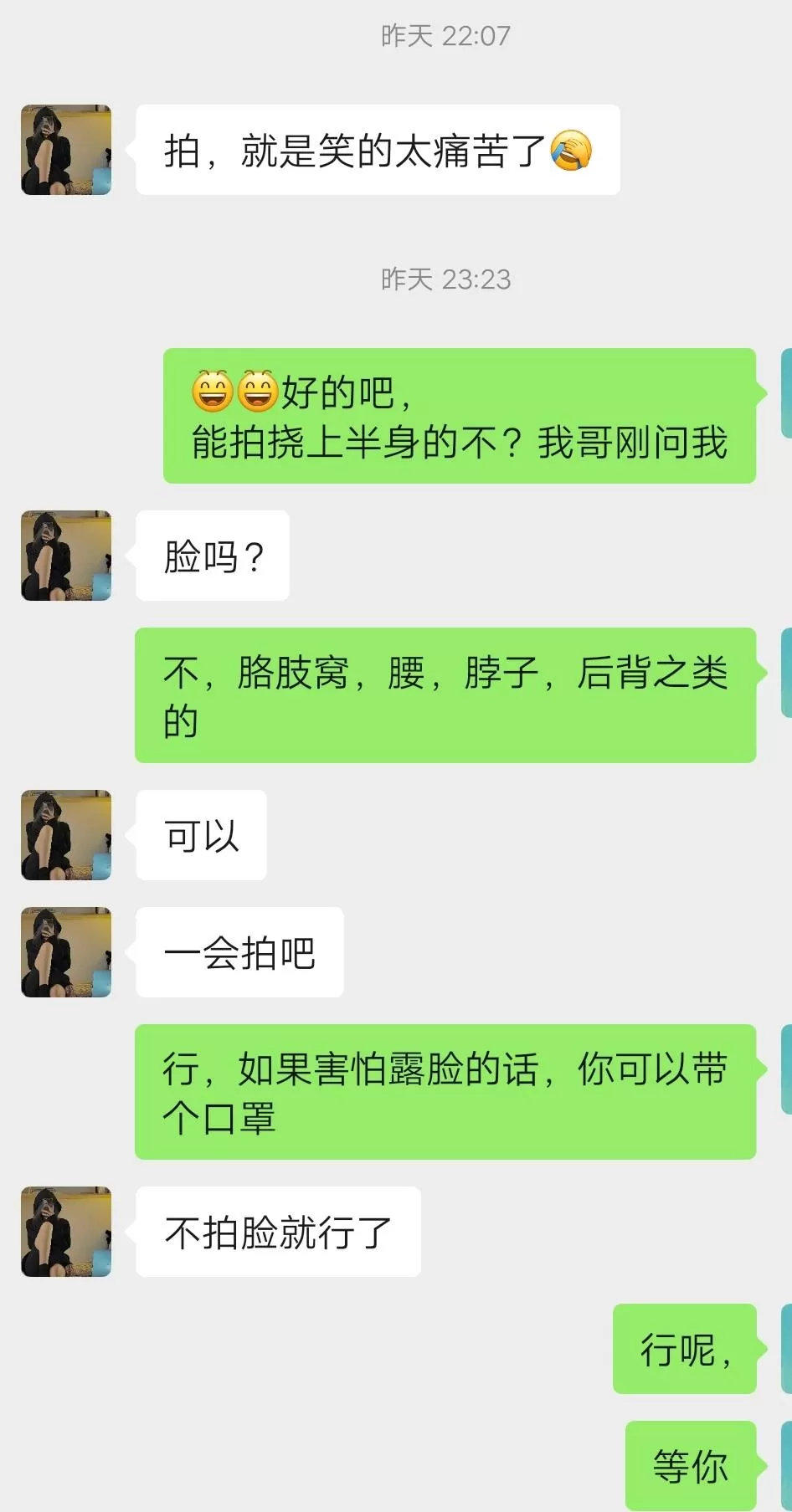792x1512 pixels.
Task: Open the avatar next to the "脸吗？" message
Action: click(x=65, y=556)
